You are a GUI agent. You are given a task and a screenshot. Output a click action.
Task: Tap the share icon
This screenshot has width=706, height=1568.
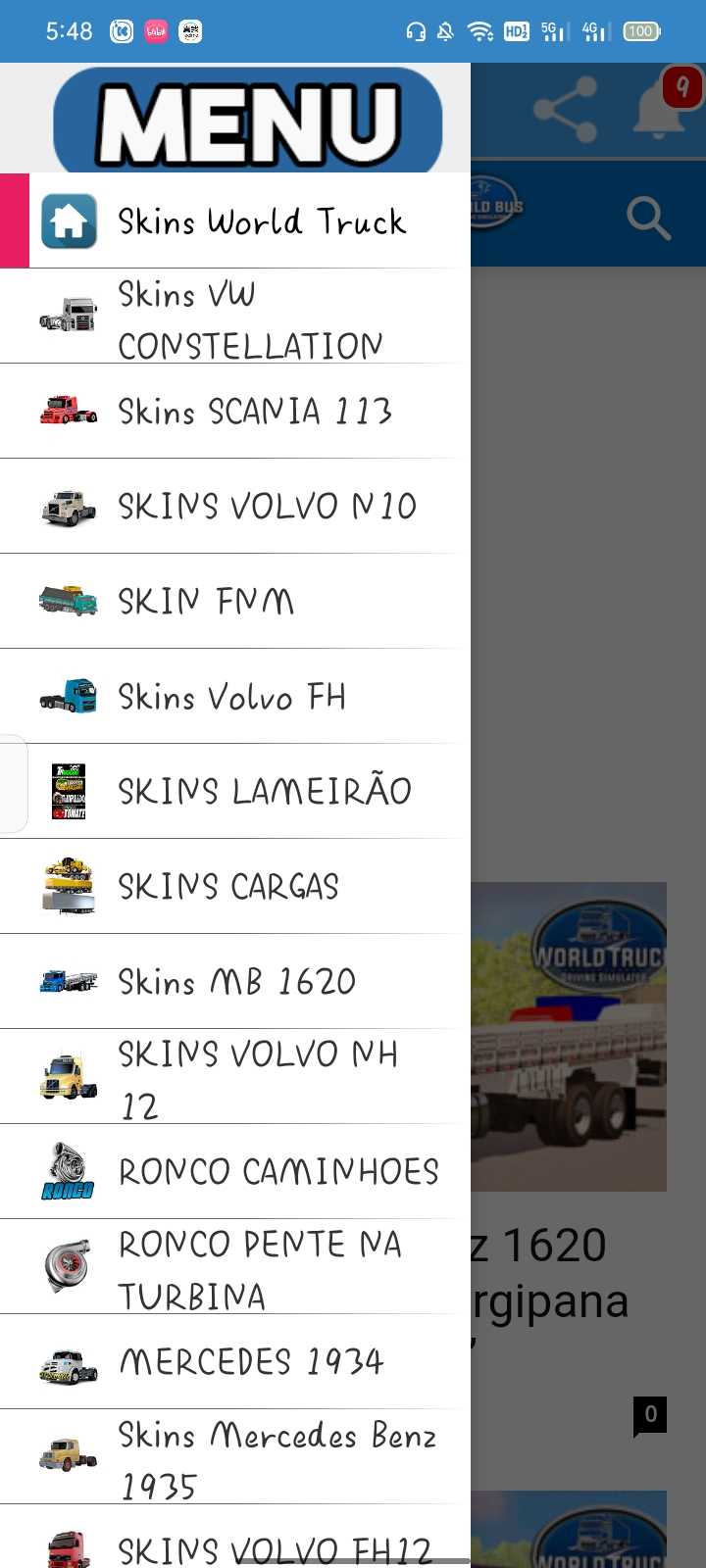coord(565,109)
